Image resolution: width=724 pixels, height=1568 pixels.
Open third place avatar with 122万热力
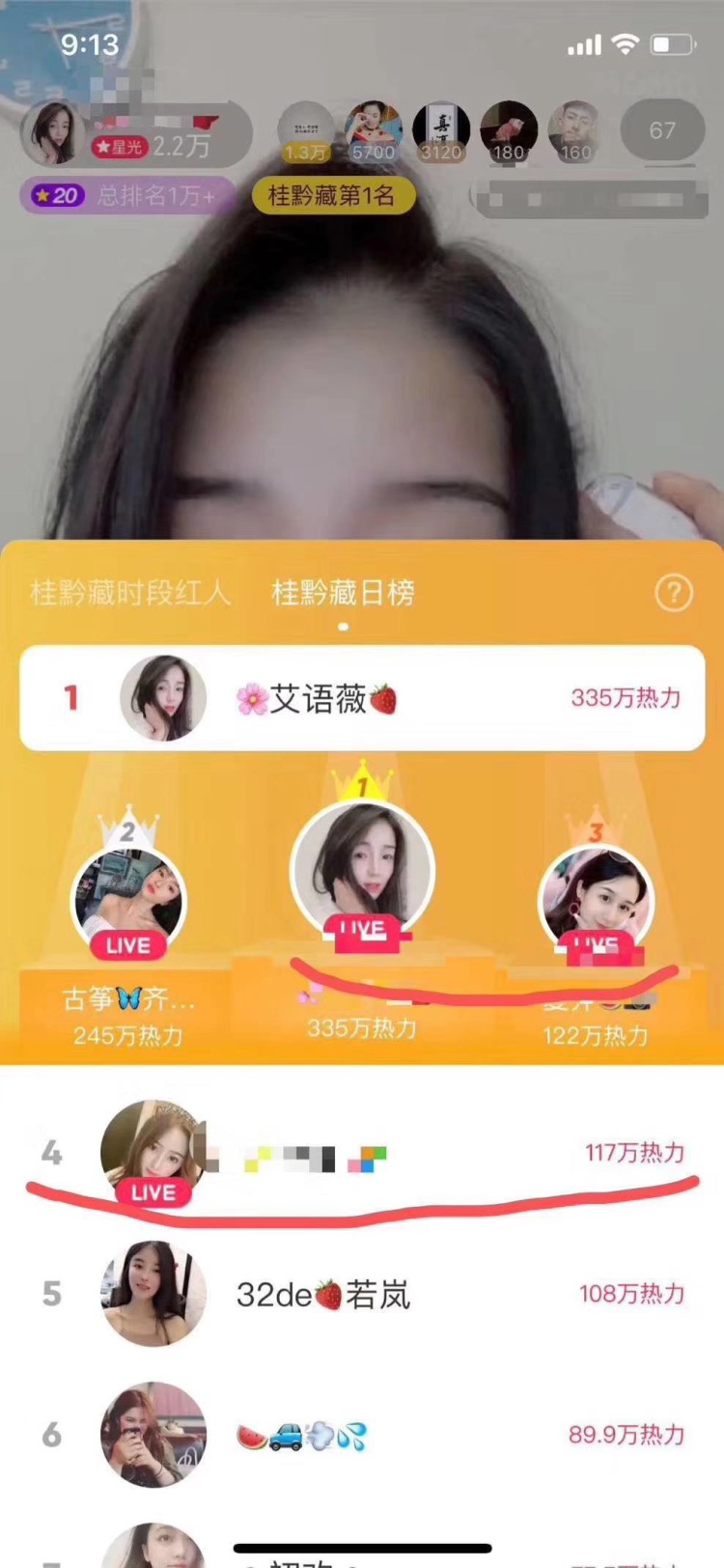[x=596, y=900]
